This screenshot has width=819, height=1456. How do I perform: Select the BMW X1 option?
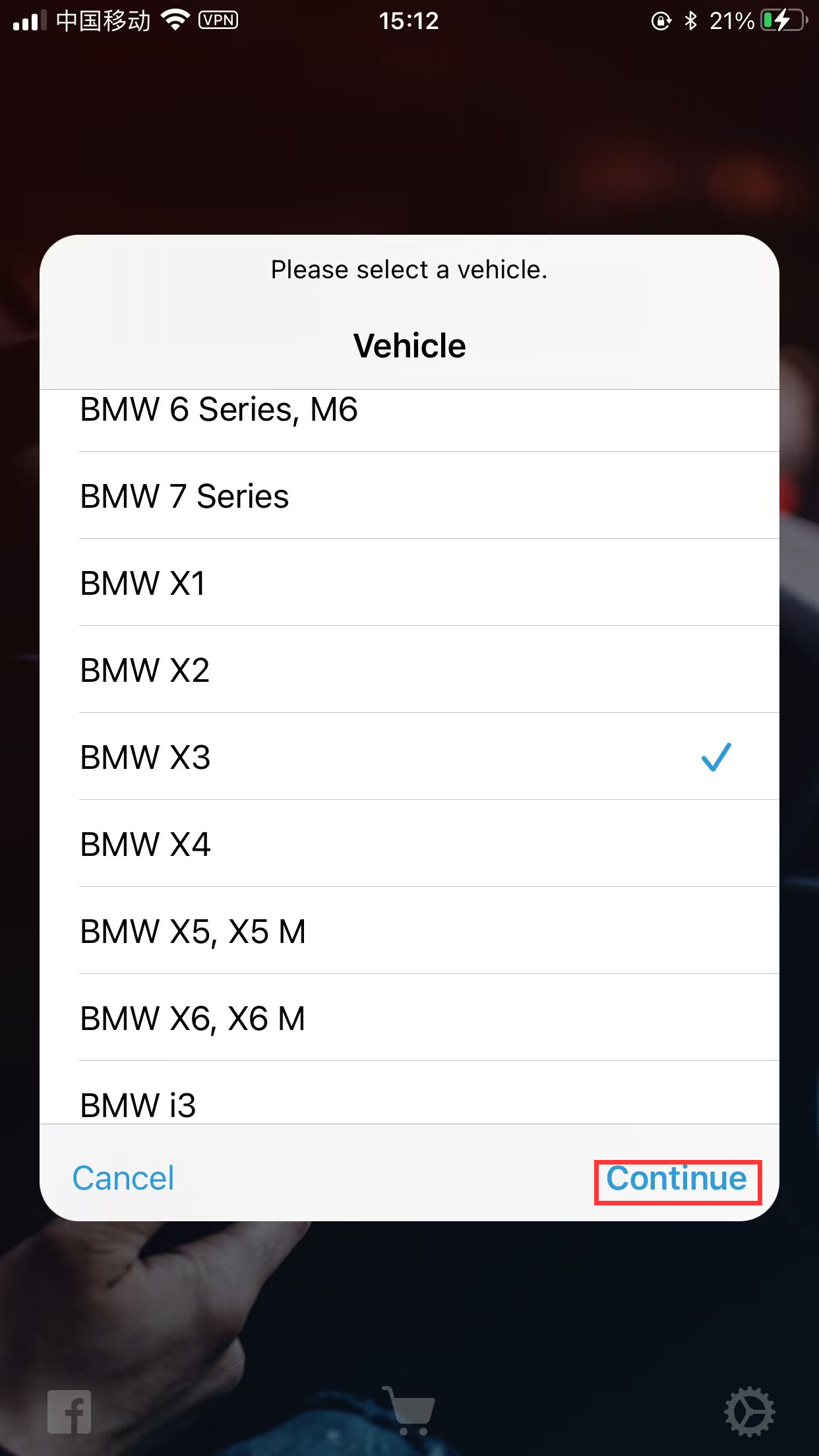pyautogui.click(x=409, y=583)
